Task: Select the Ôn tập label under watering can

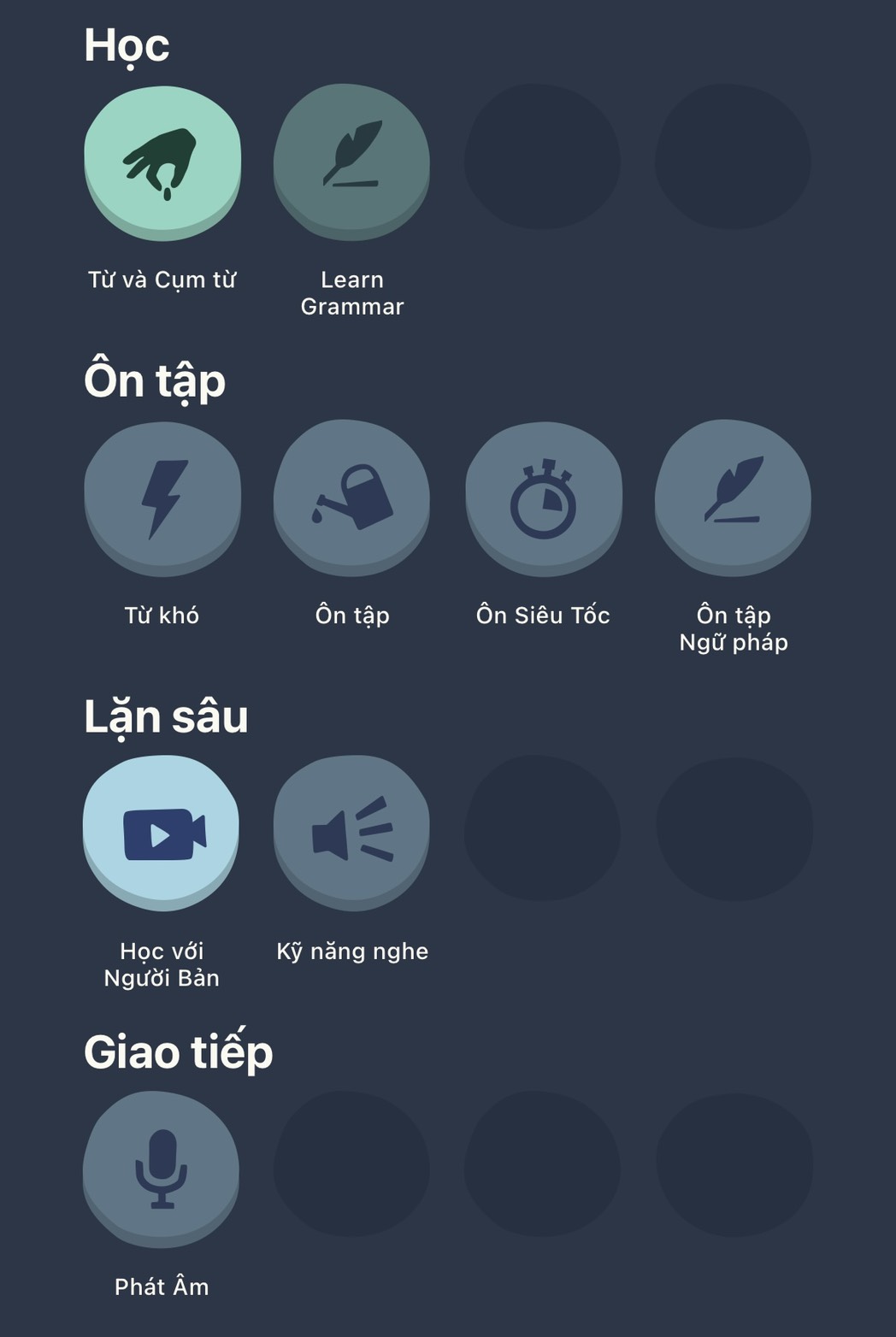Action: (x=351, y=615)
